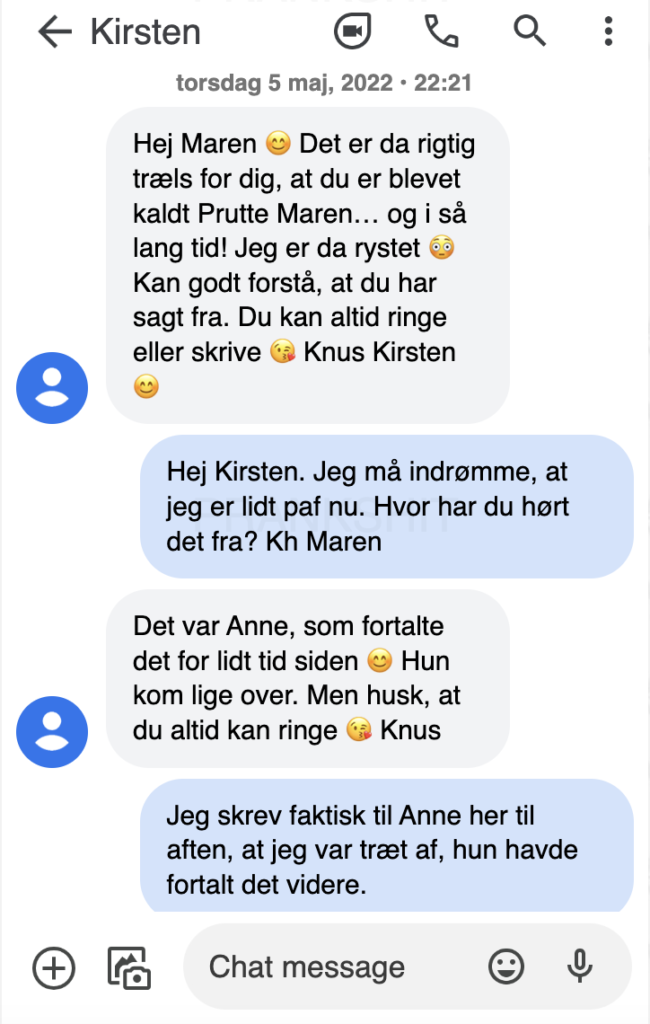Open the plus attachment menu
650x1024 pixels.
[x=54, y=967]
